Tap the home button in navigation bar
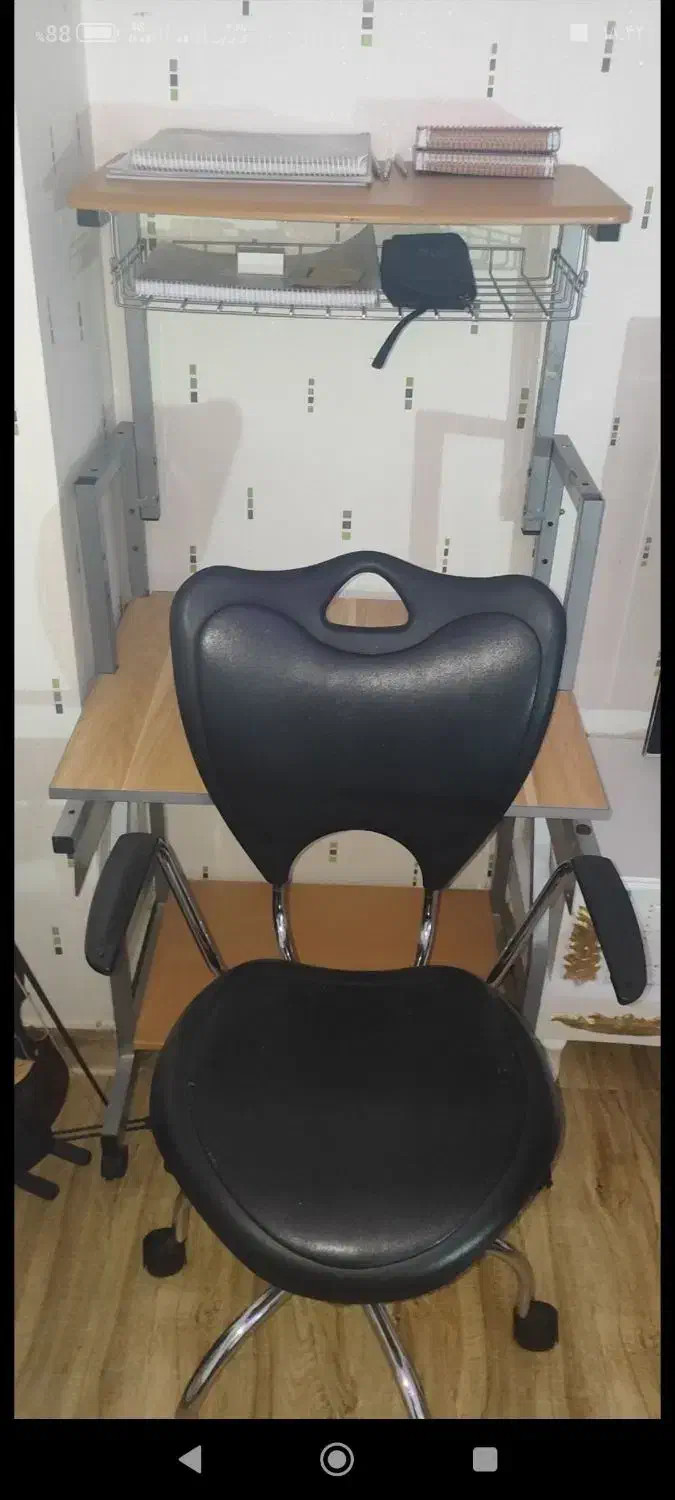This screenshot has width=675, height=1500. (x=337, y=1459)
